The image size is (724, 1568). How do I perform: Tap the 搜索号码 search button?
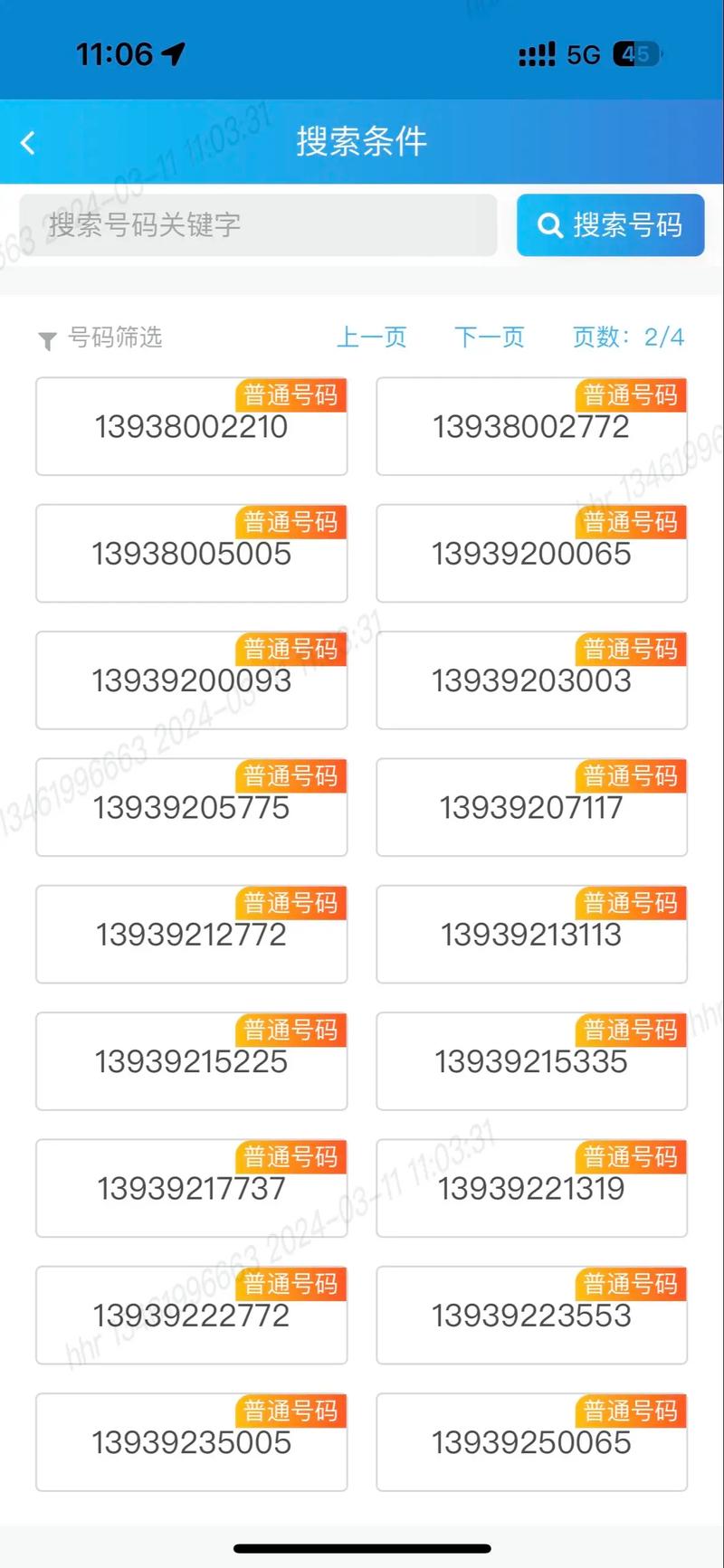point(610,225)
